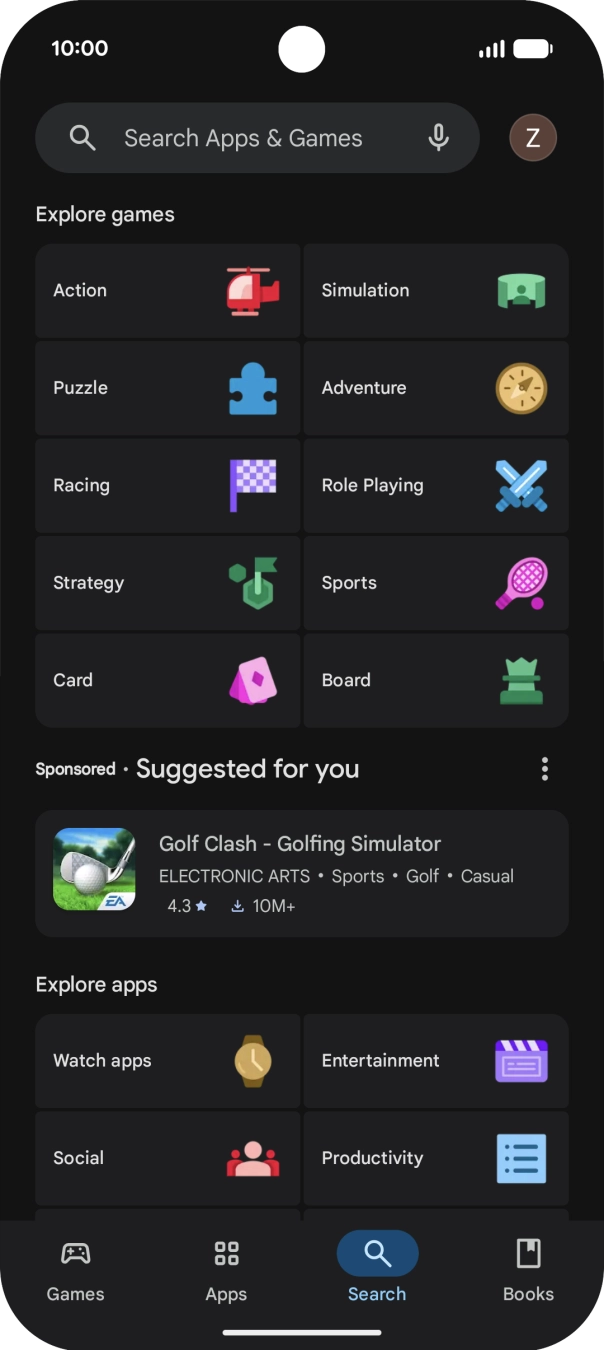604x1350 pixels.
Task: Select the Strategy games category
Action: pos(167,583)
